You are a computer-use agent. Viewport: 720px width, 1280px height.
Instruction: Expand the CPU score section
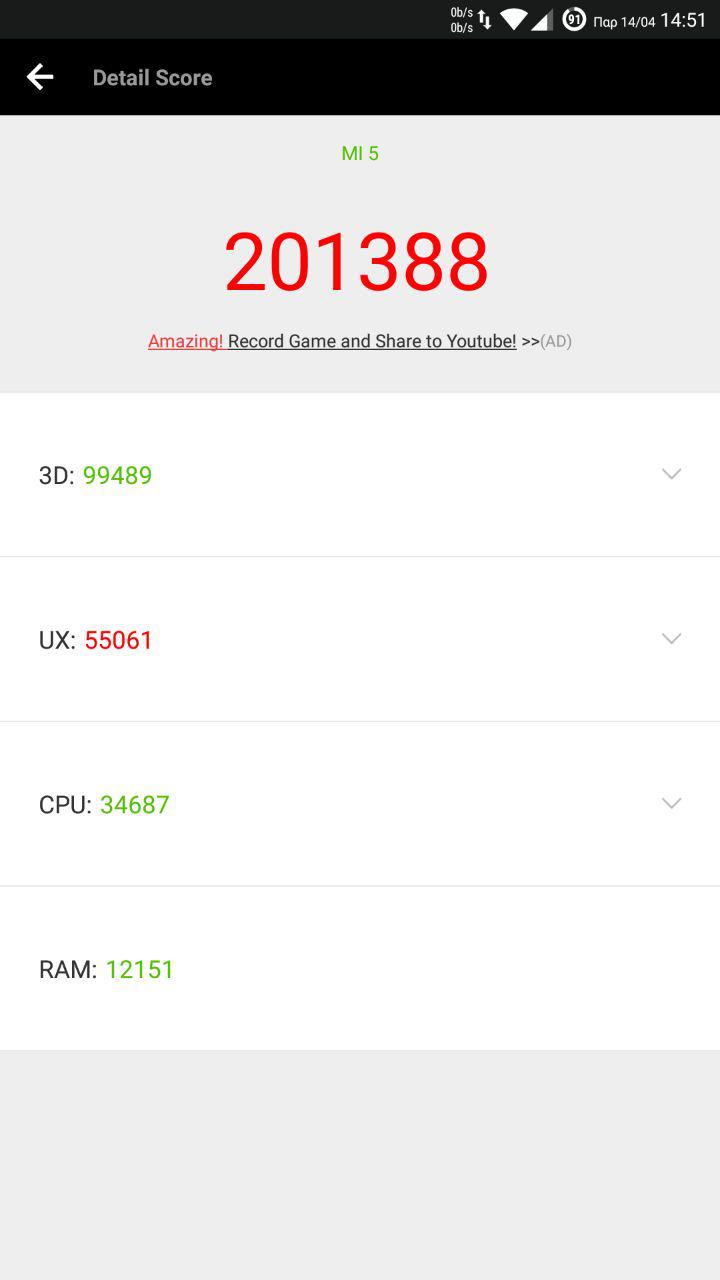[x=671, y=804]
